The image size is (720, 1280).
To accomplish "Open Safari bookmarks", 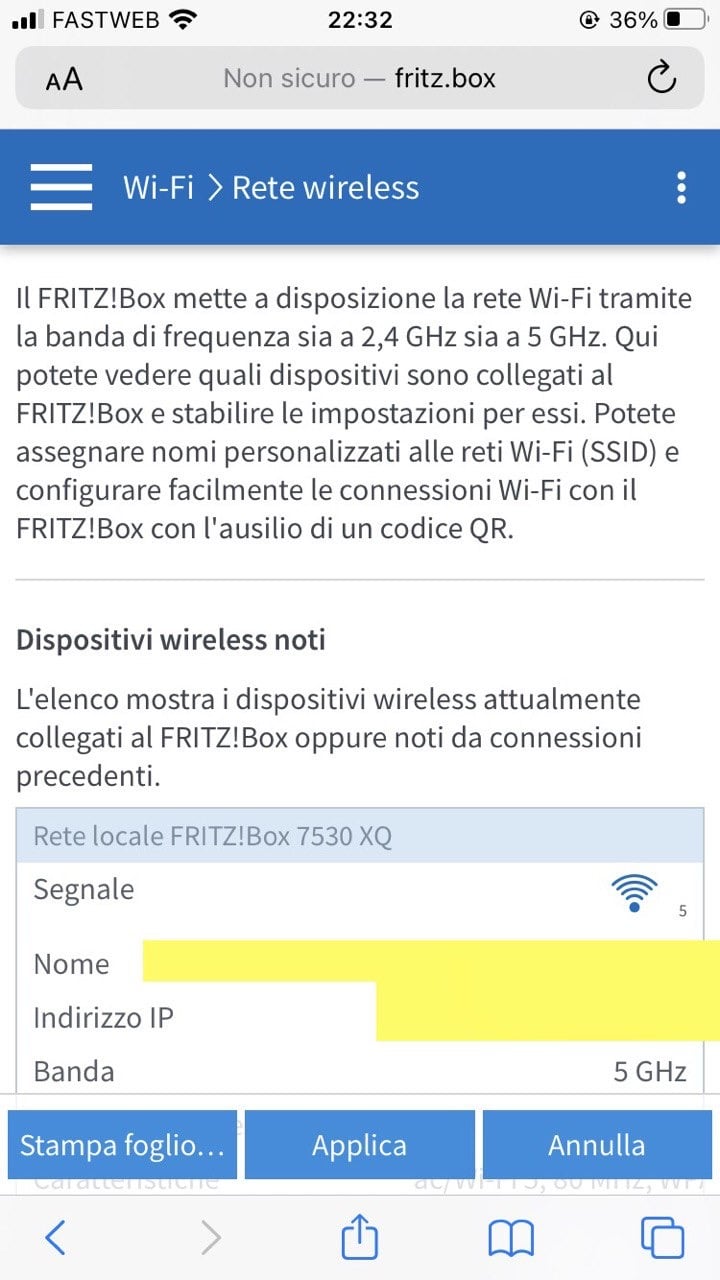I will [510, 1239].
